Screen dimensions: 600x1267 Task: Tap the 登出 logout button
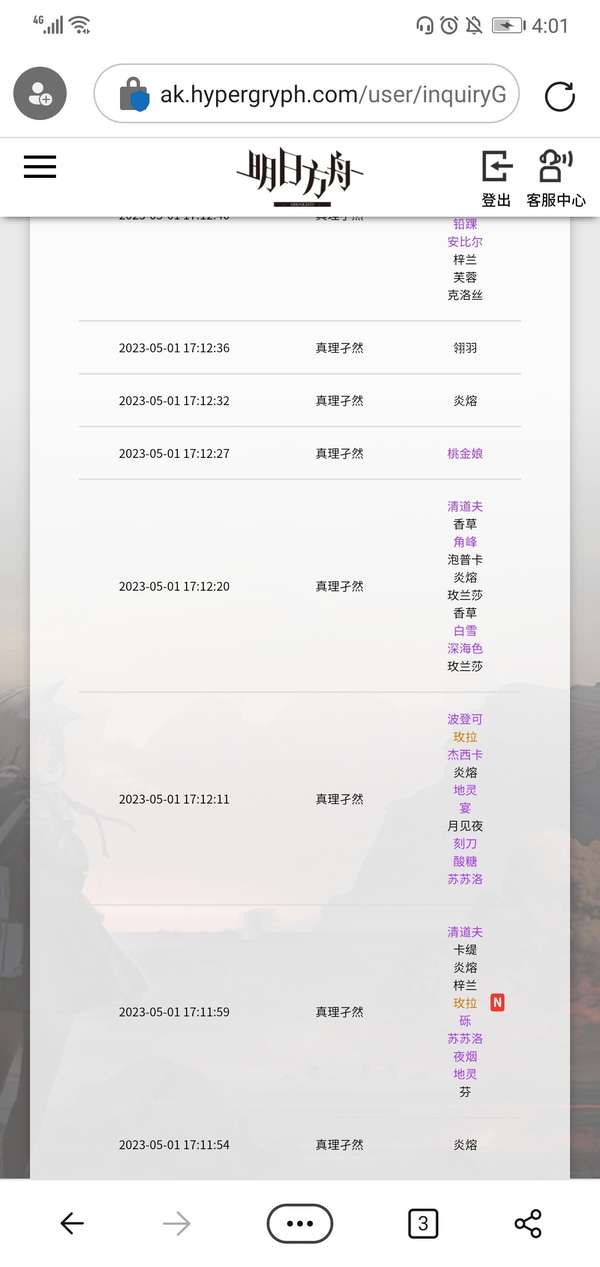click(x=496, y=179)
